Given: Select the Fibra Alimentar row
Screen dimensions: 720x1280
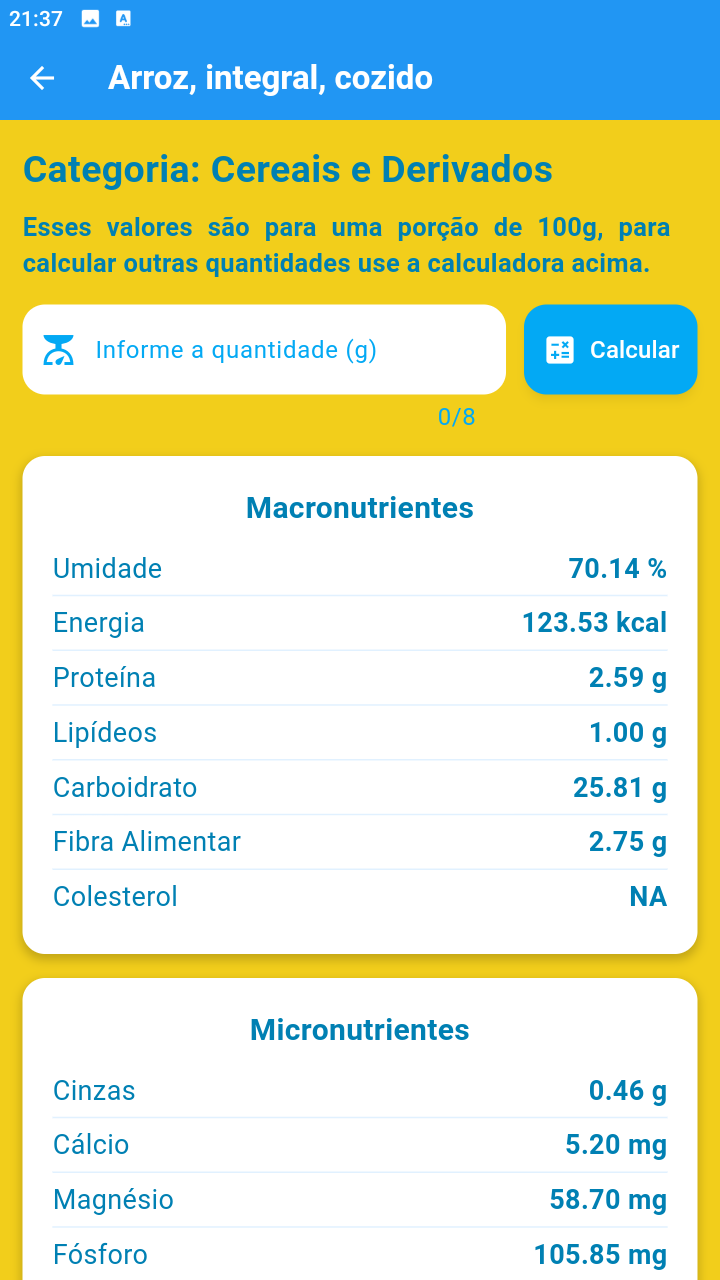Looking at the screenshot, I should (146, 841).
